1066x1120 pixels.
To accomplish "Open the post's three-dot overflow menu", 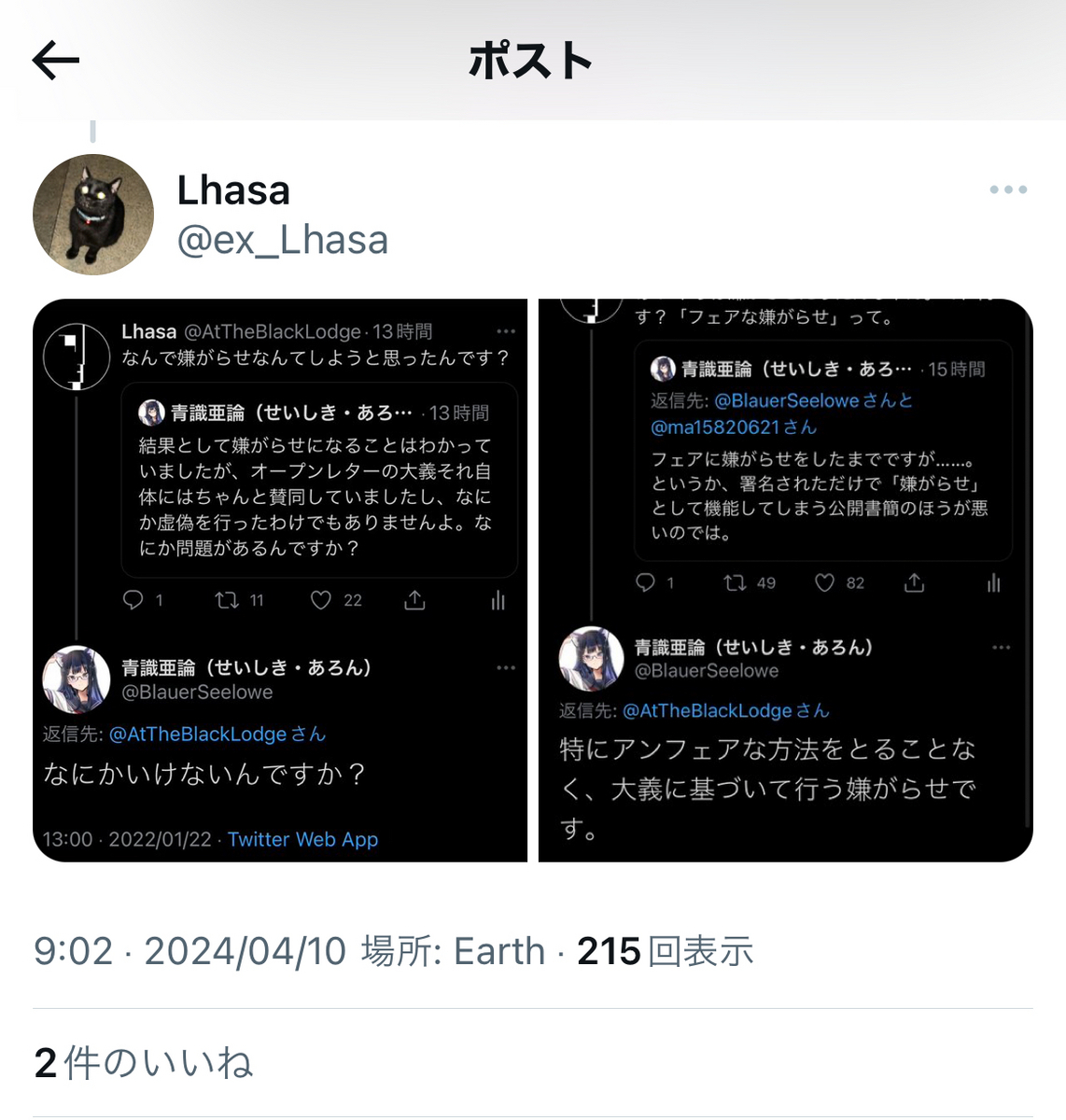I will click(1008, 189).
